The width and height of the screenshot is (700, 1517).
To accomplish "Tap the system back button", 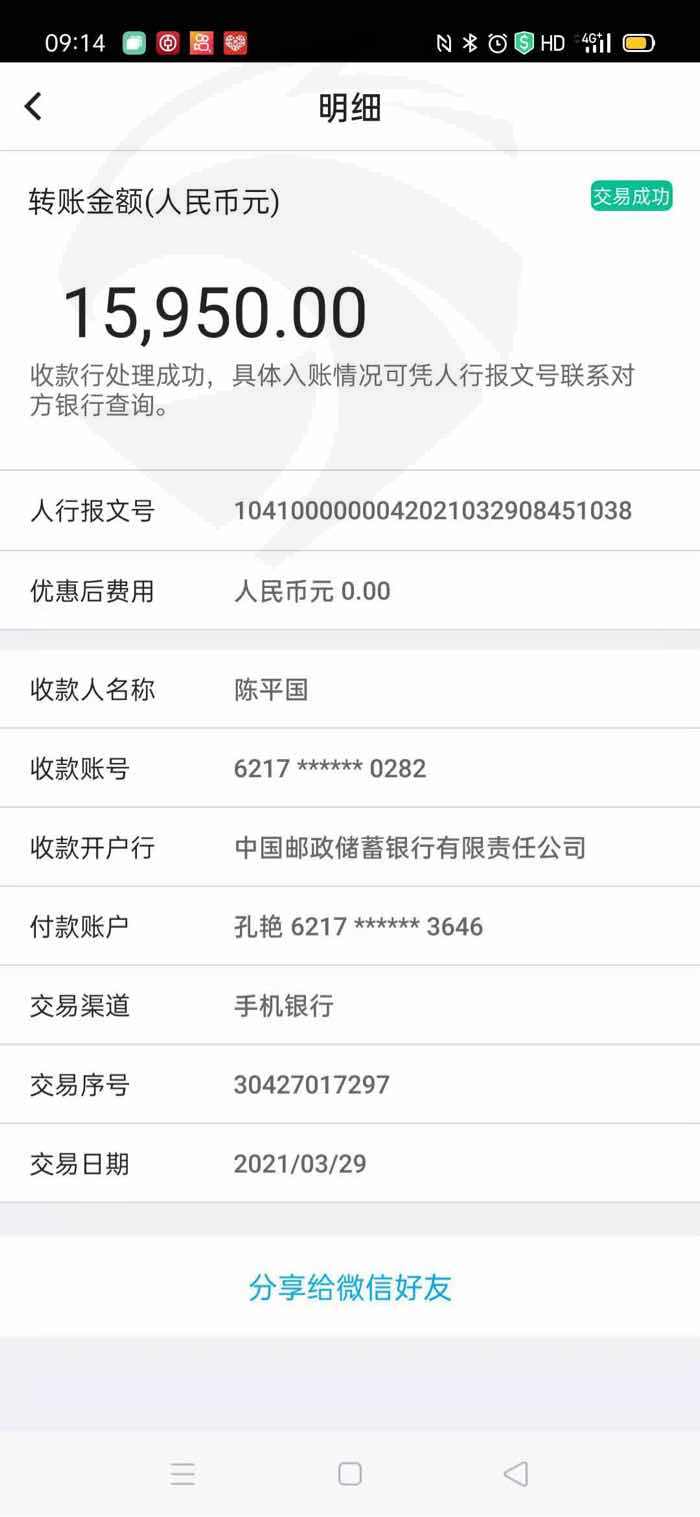I will (x=515, y=1473).
